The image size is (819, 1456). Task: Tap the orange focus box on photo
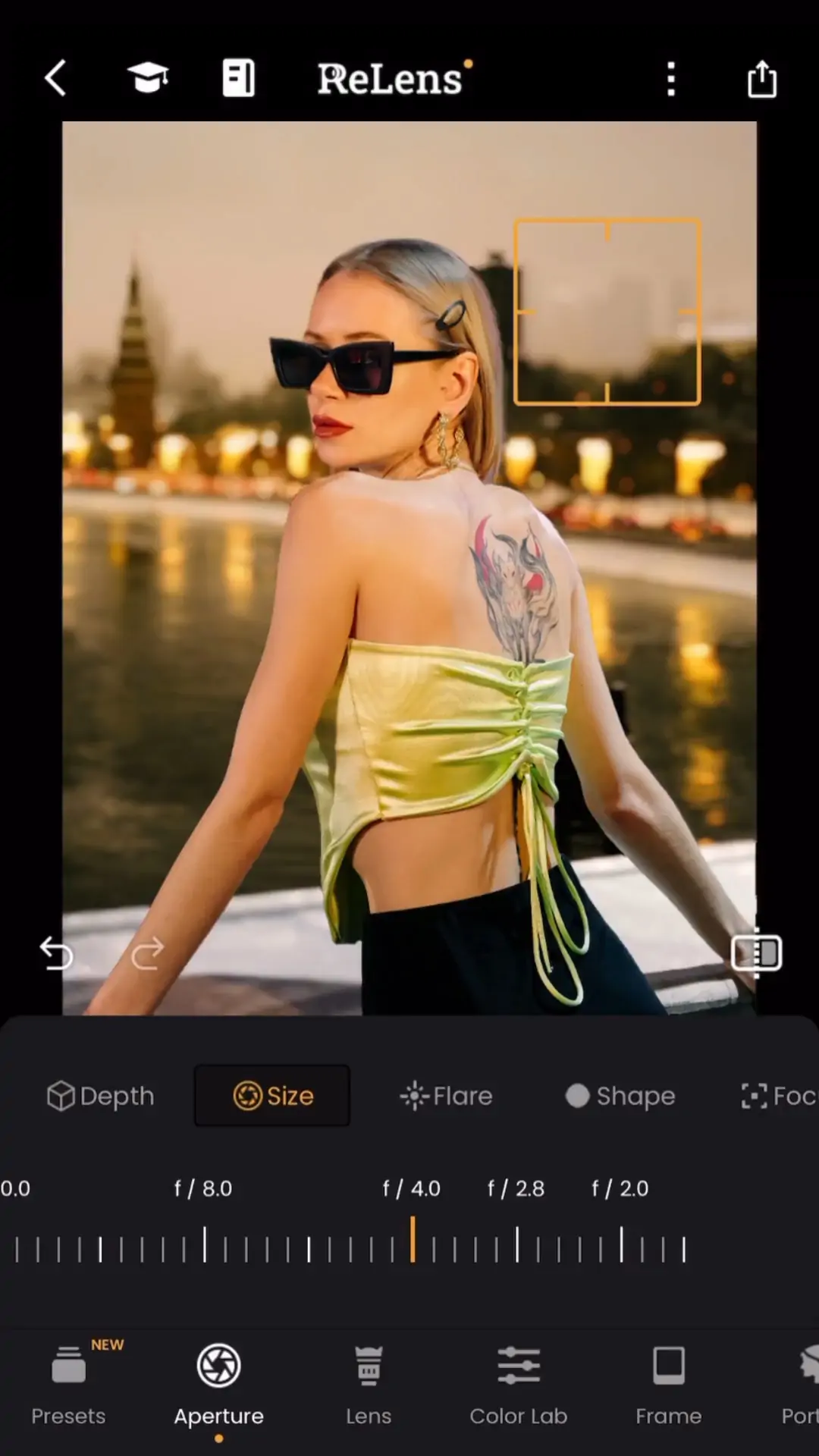pyautogui.click(x=607, y=312)
